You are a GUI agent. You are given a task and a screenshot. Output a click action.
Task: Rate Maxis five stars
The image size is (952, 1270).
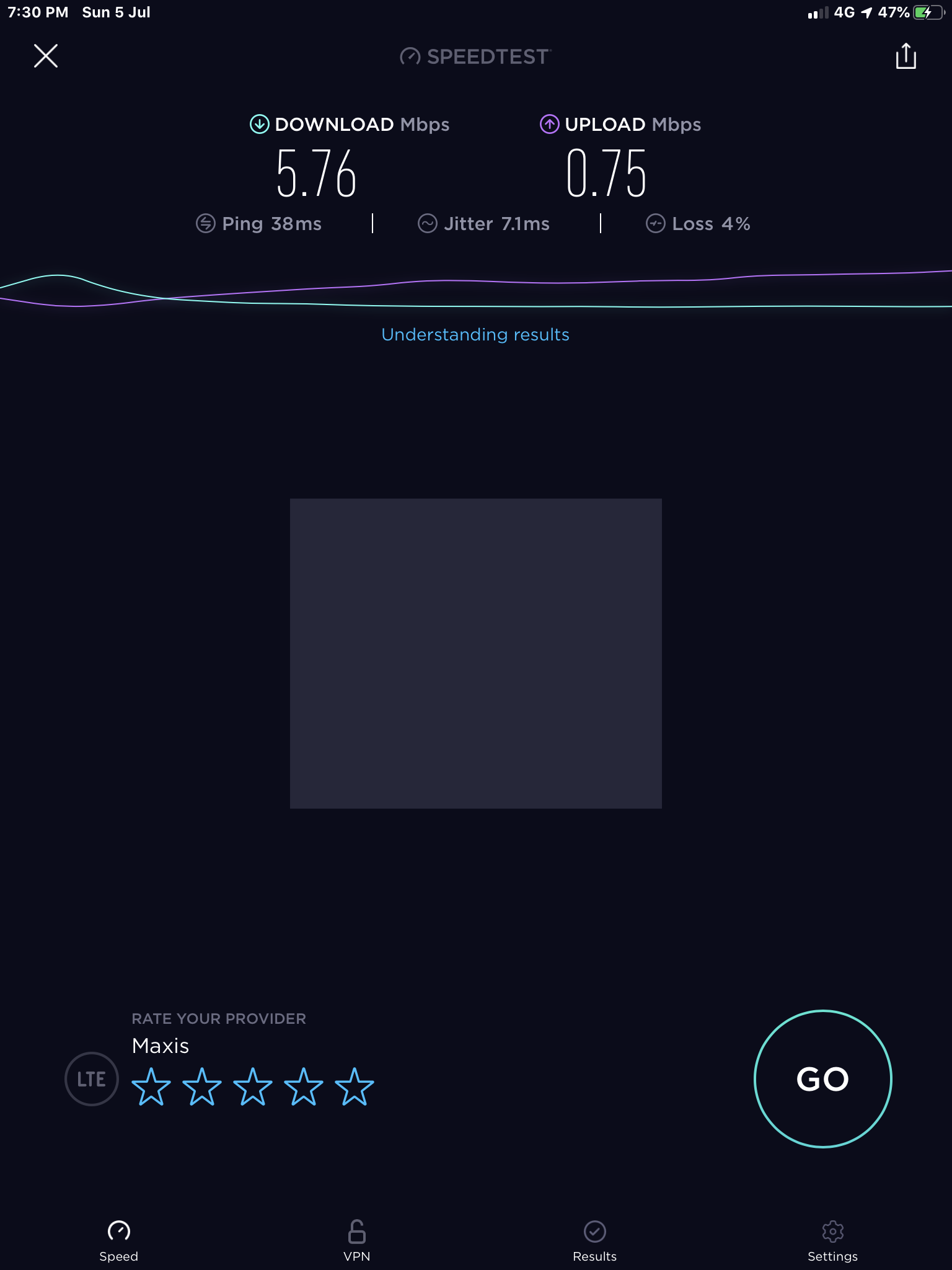pyautogui.click(x=355, y=1087)
